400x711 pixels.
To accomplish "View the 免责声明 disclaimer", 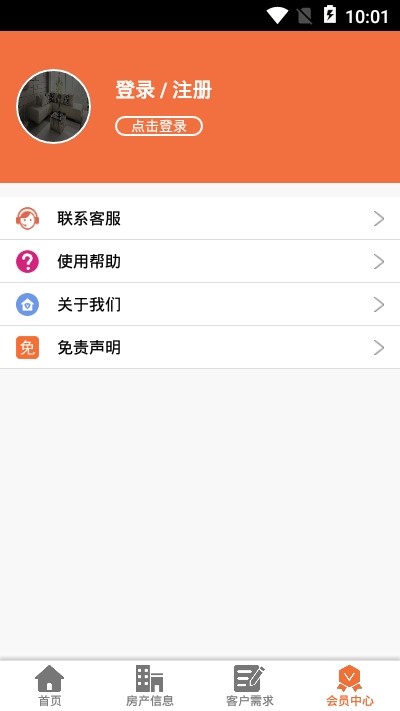I will (200, 348).
